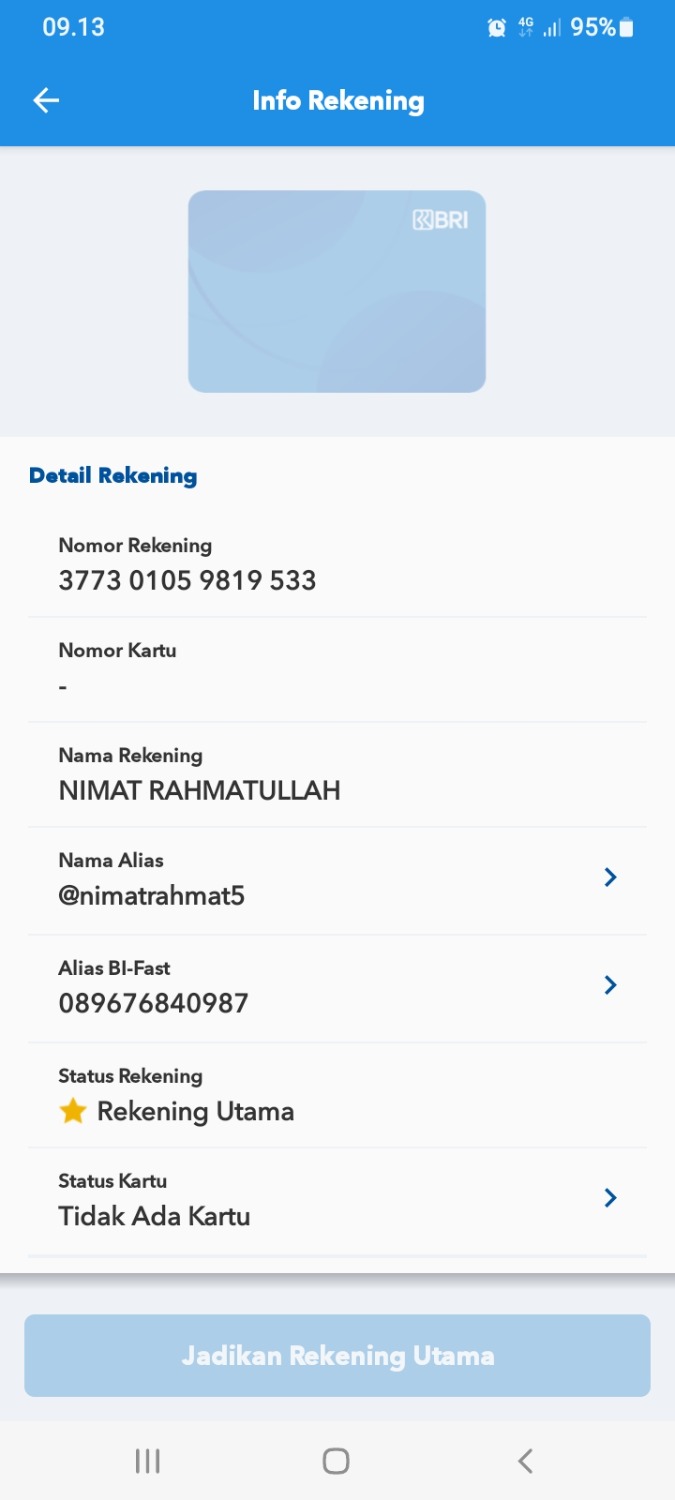Viewport: 675px width, 1500px height.
Task: Tap the Jadikan Rekening Utama button
Action: pyautogui.click(x=337, y=1355)
